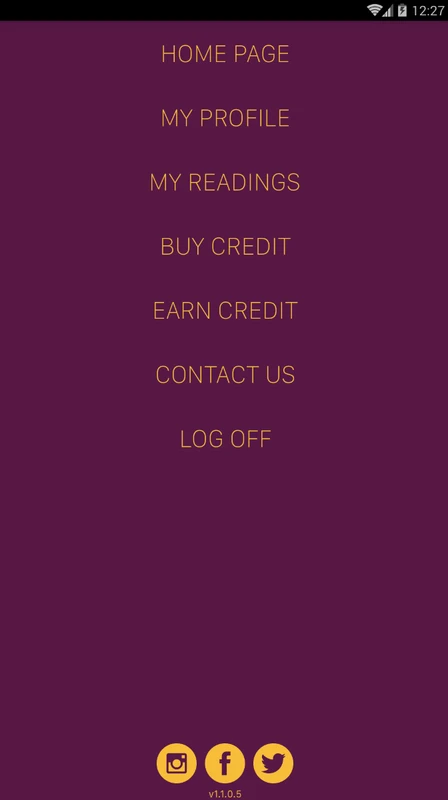The height and width of the screenshot is (800, 448).
Task: Open the Instagram icon
Action: coord(177,763)
